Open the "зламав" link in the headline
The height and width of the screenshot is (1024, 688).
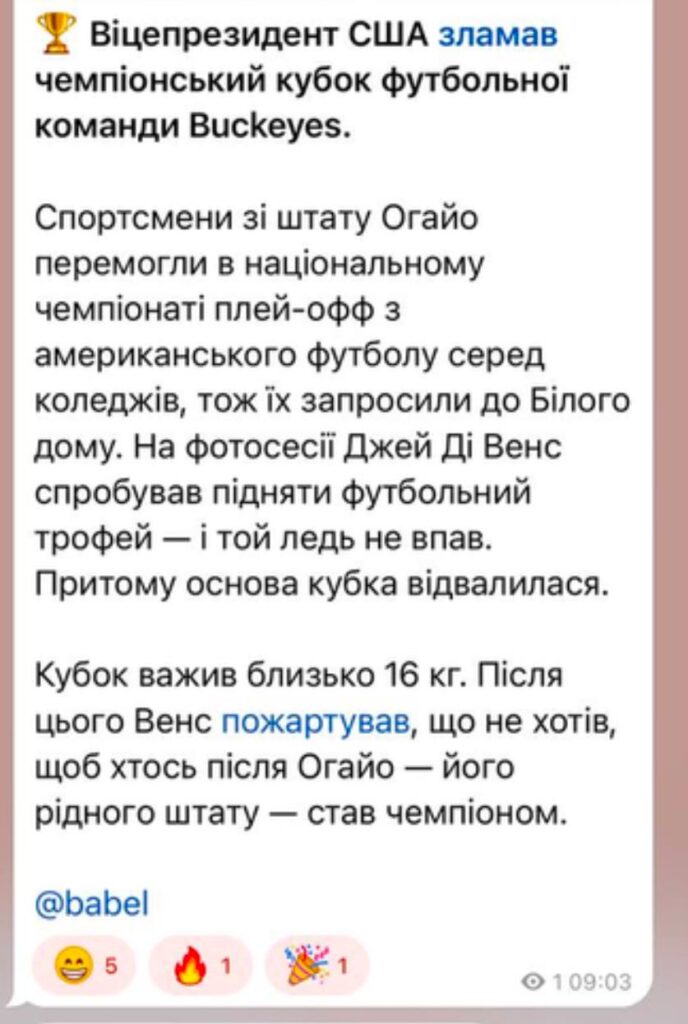tap(498, 37)
